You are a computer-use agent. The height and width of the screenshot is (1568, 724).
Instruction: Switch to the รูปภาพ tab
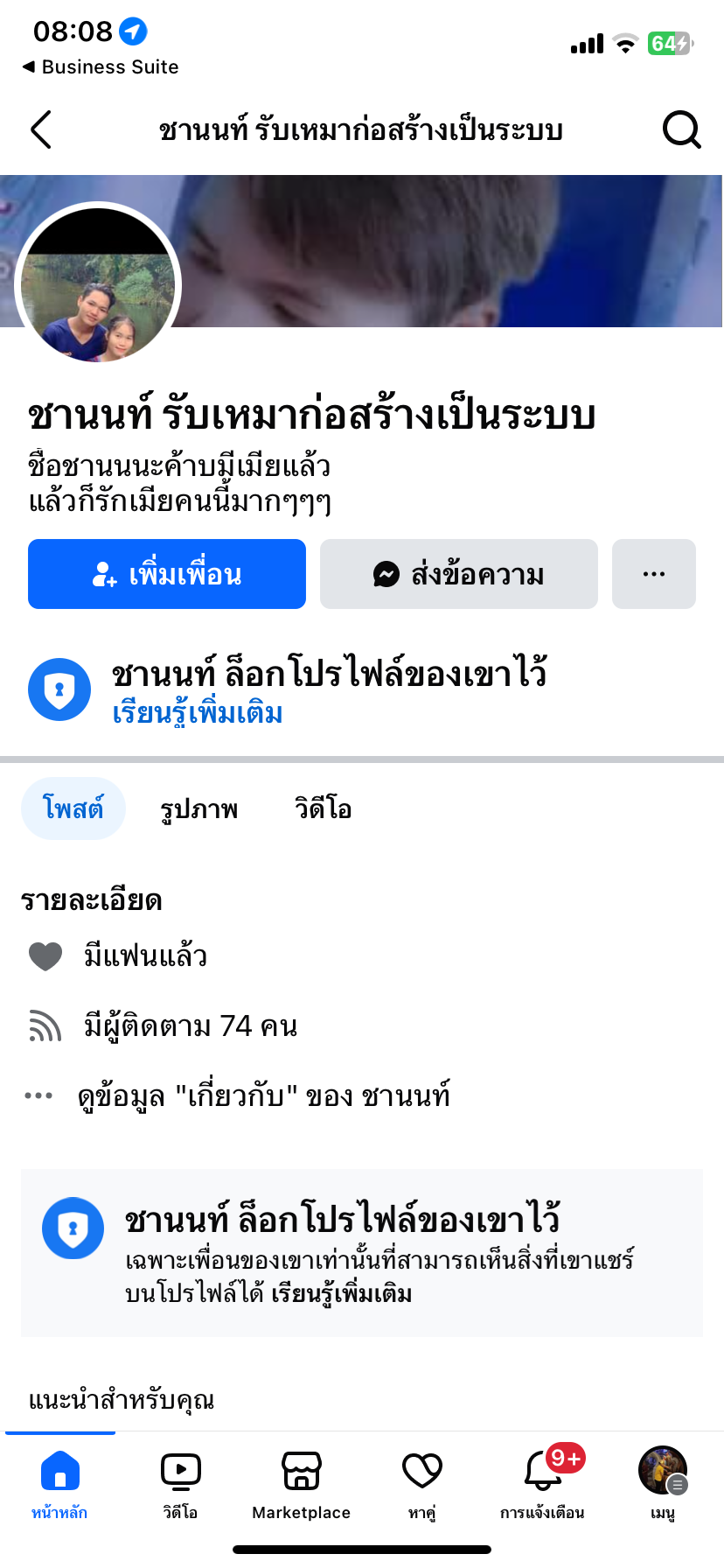click(199, 808)
